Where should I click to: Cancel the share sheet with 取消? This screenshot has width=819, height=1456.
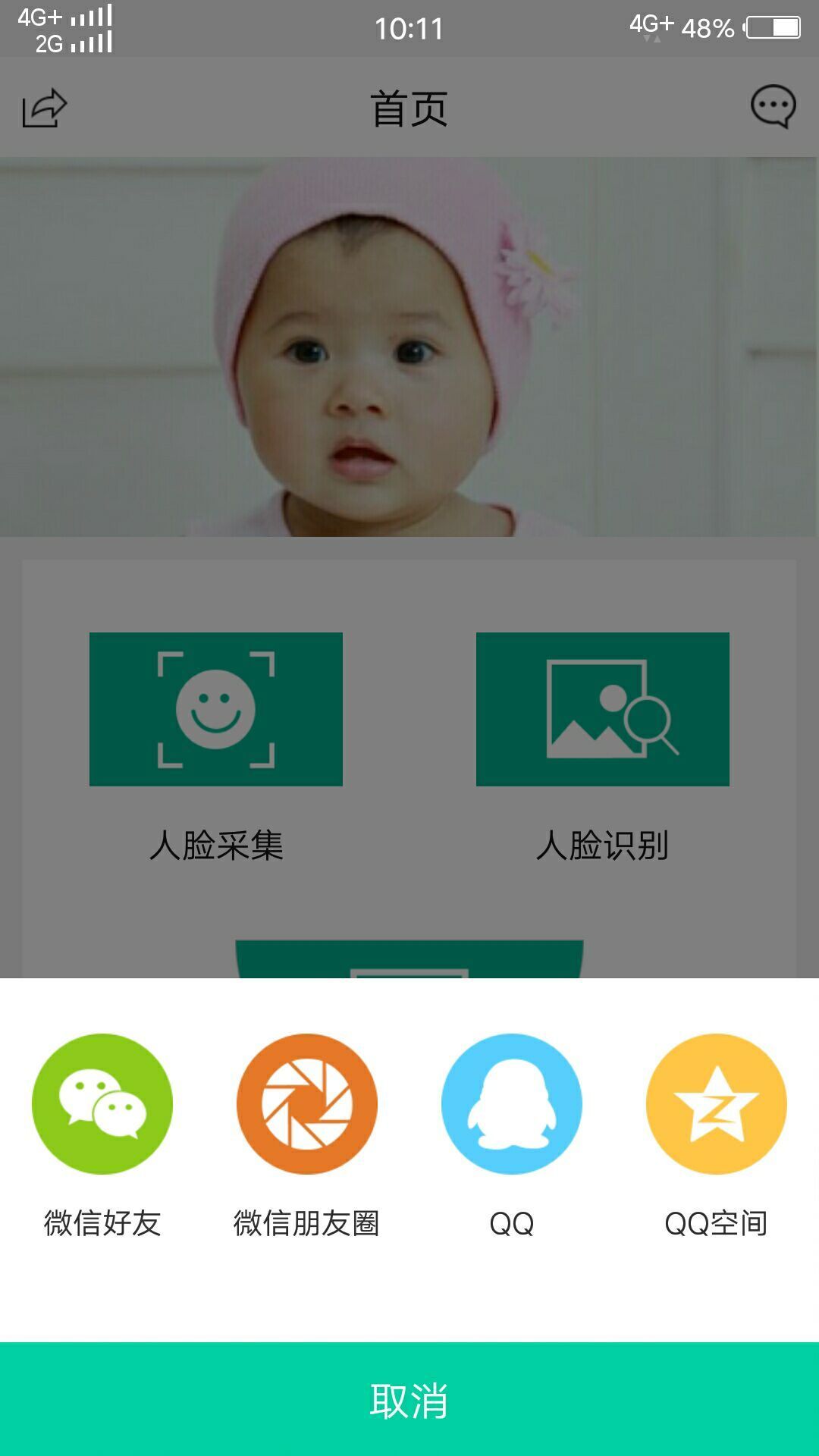[x=409, y=1400]
